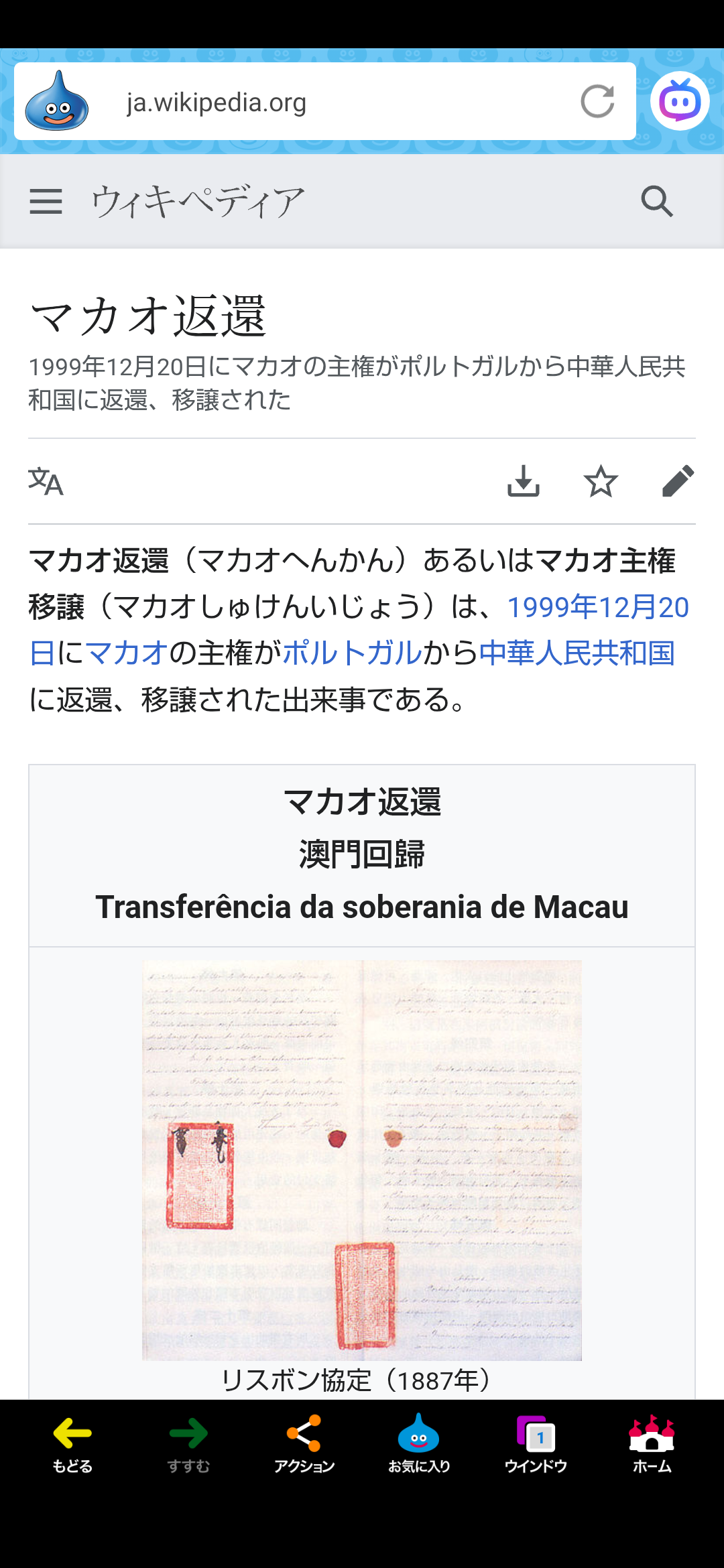Open the ポルトガル link
724x1568 pixels.
coord(351,653)
